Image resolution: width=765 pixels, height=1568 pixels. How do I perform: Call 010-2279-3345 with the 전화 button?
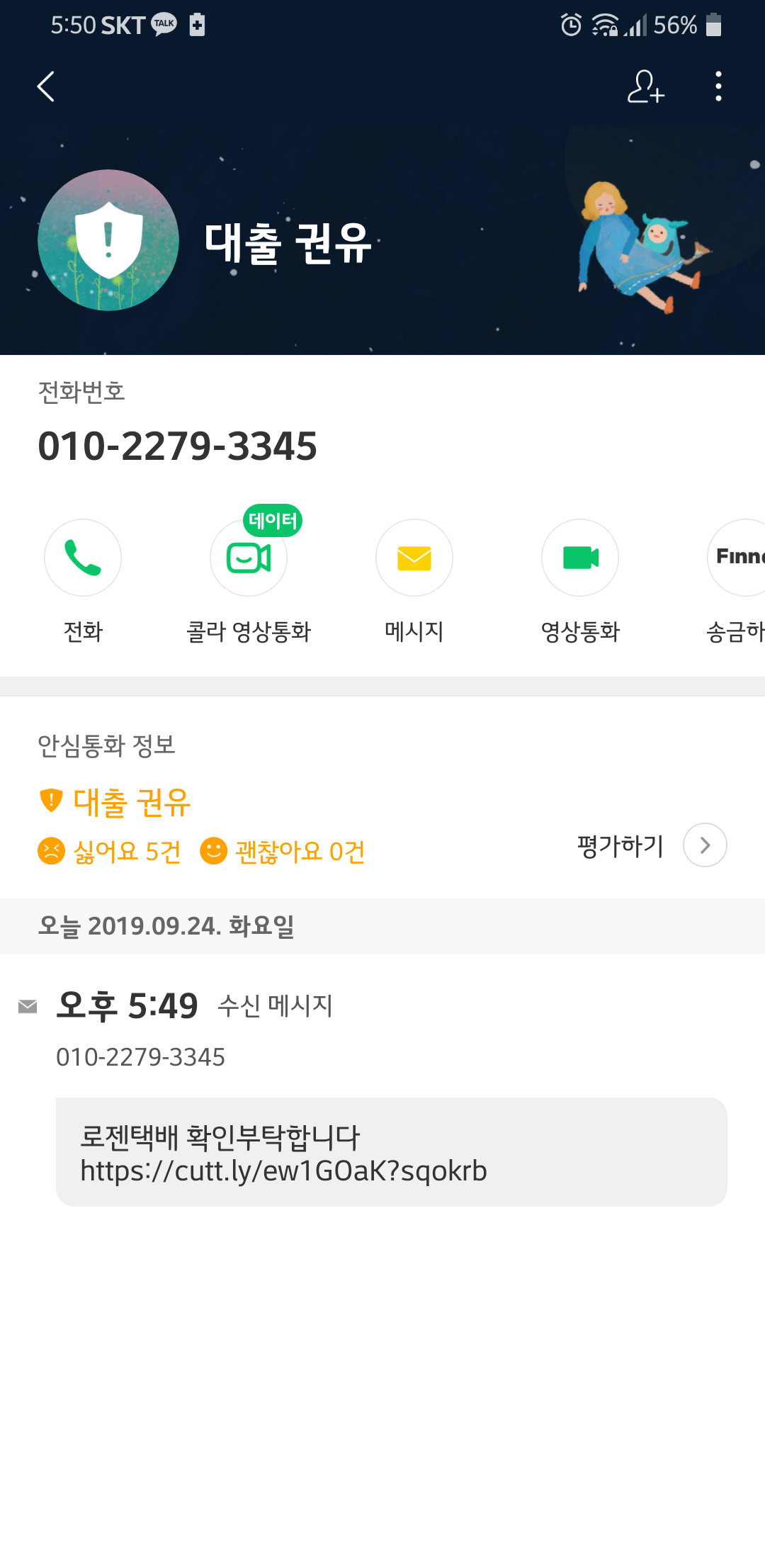83,558
